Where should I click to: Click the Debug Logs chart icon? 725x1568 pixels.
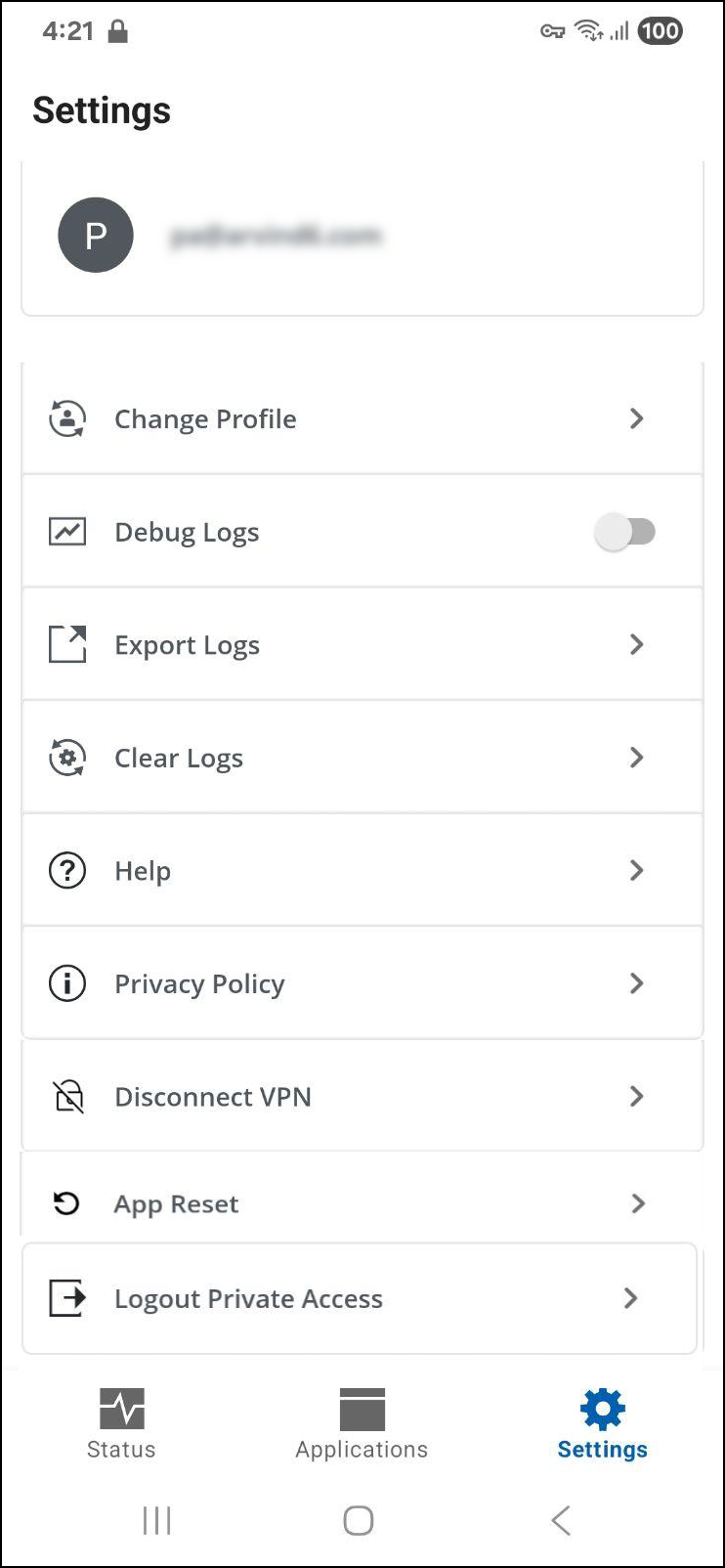66,531
